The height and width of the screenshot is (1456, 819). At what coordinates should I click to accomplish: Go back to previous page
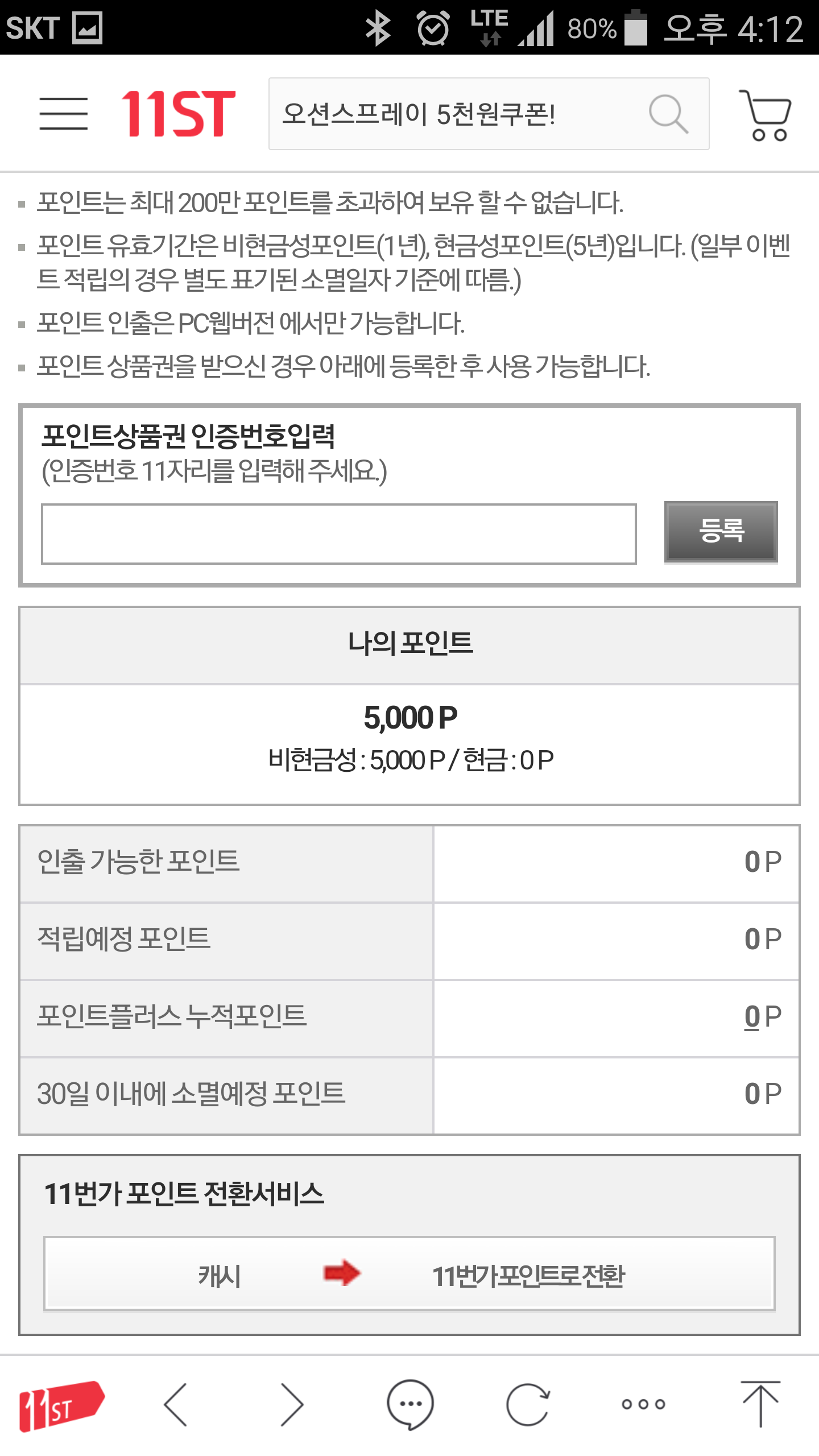click(176, 1405)
